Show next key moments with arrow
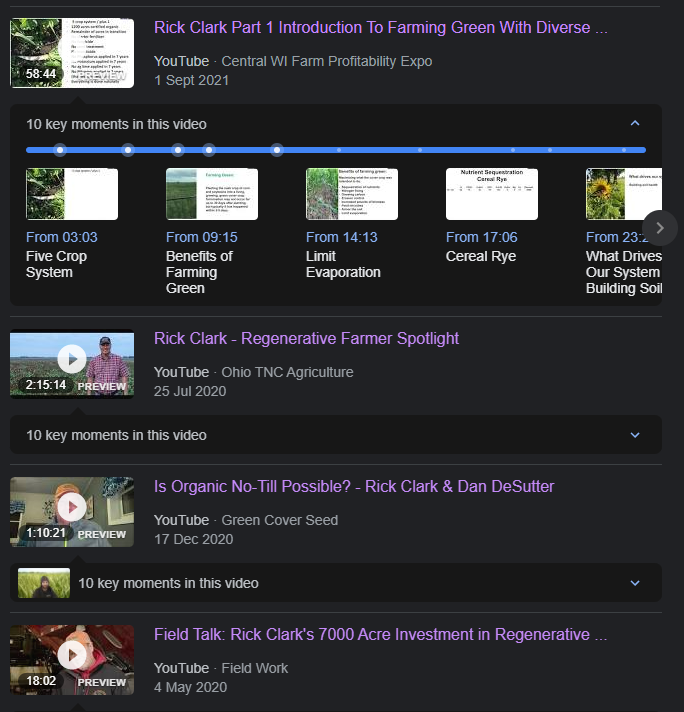The image size is (684, 712). (659, 228)
